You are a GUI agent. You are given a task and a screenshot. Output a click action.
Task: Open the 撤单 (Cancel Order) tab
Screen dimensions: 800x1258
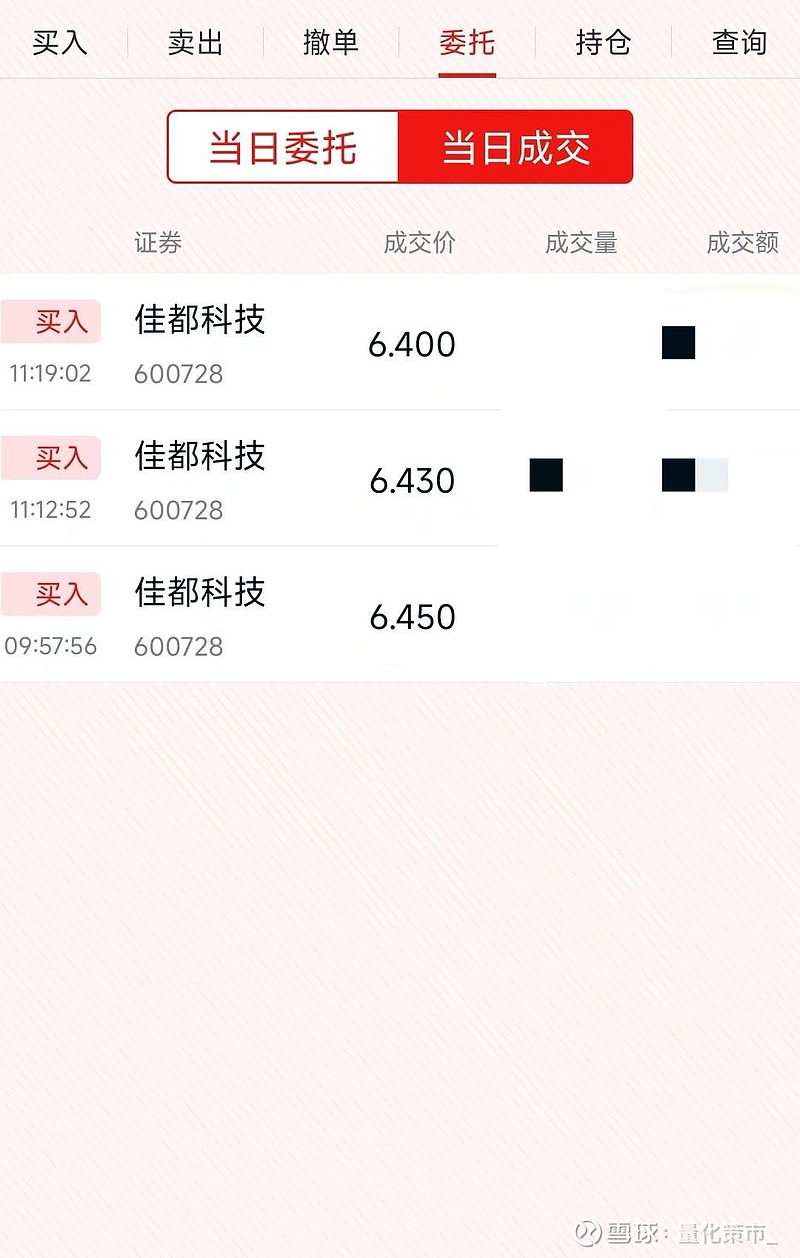tap(331, 42)
